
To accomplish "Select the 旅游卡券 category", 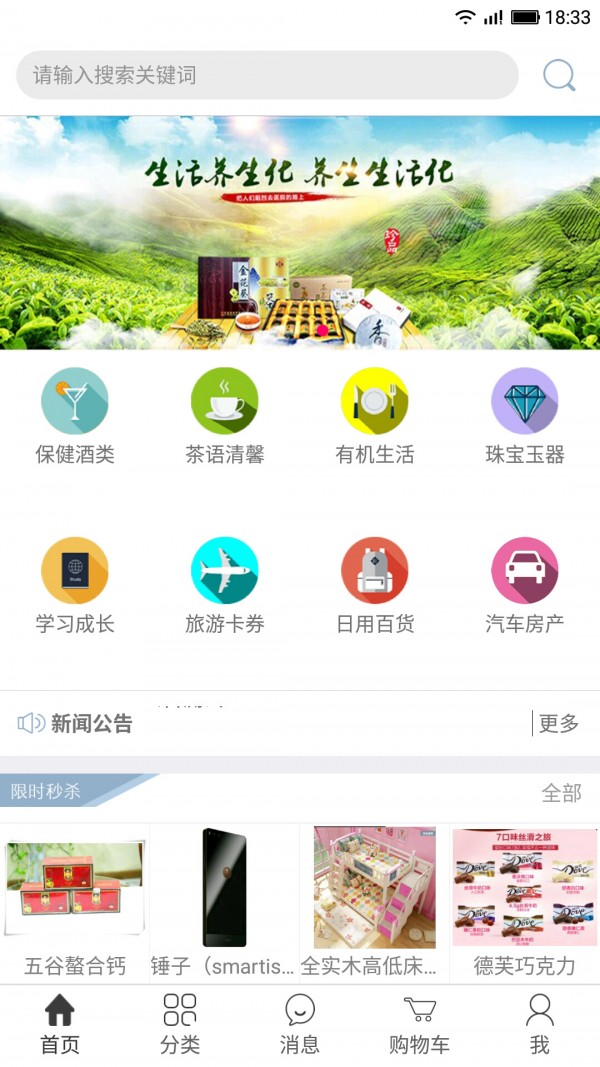I will coord(225,586).
